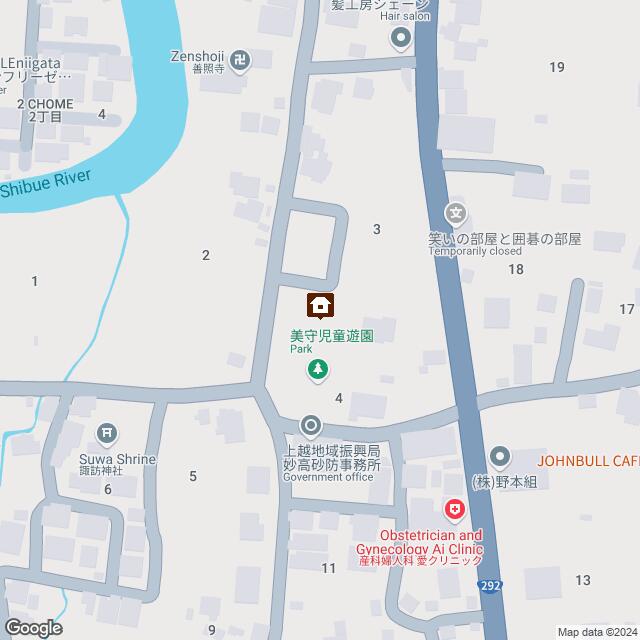Select the Government office marker
Viewport: 640px width, 640px height.
[x=311, y=427]
